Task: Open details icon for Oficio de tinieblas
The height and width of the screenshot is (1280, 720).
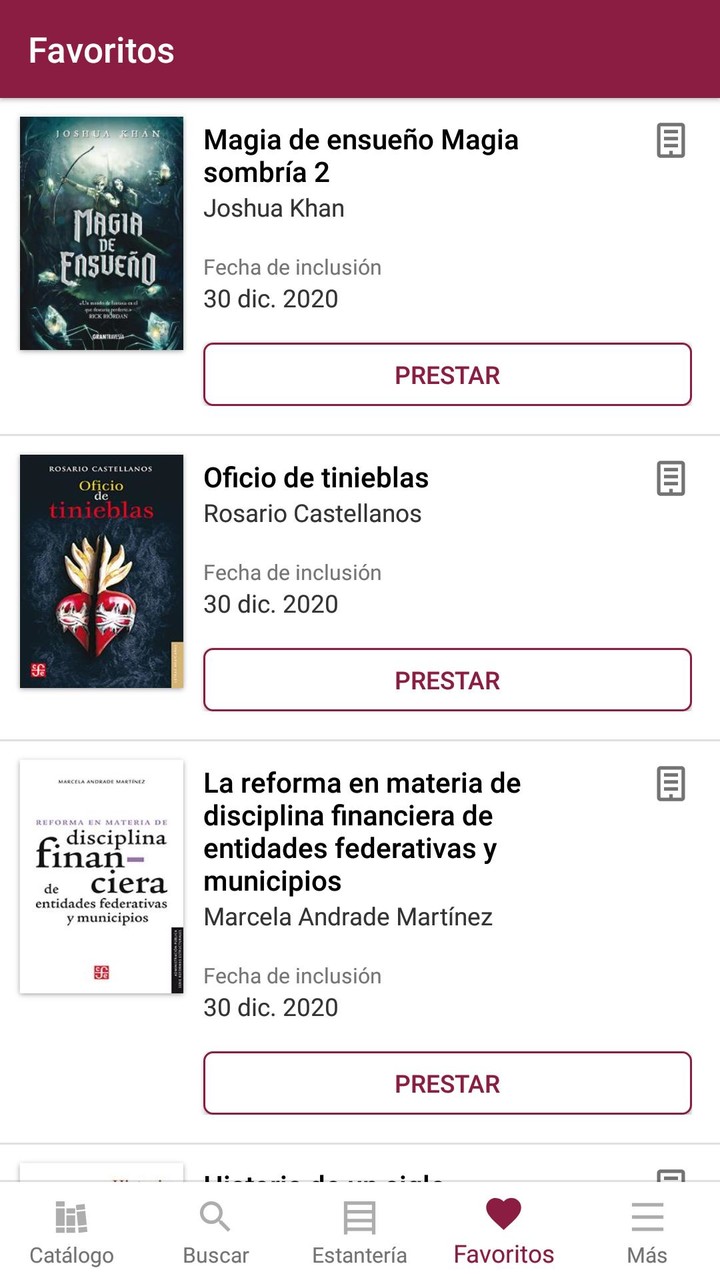Action: [670, 480]
